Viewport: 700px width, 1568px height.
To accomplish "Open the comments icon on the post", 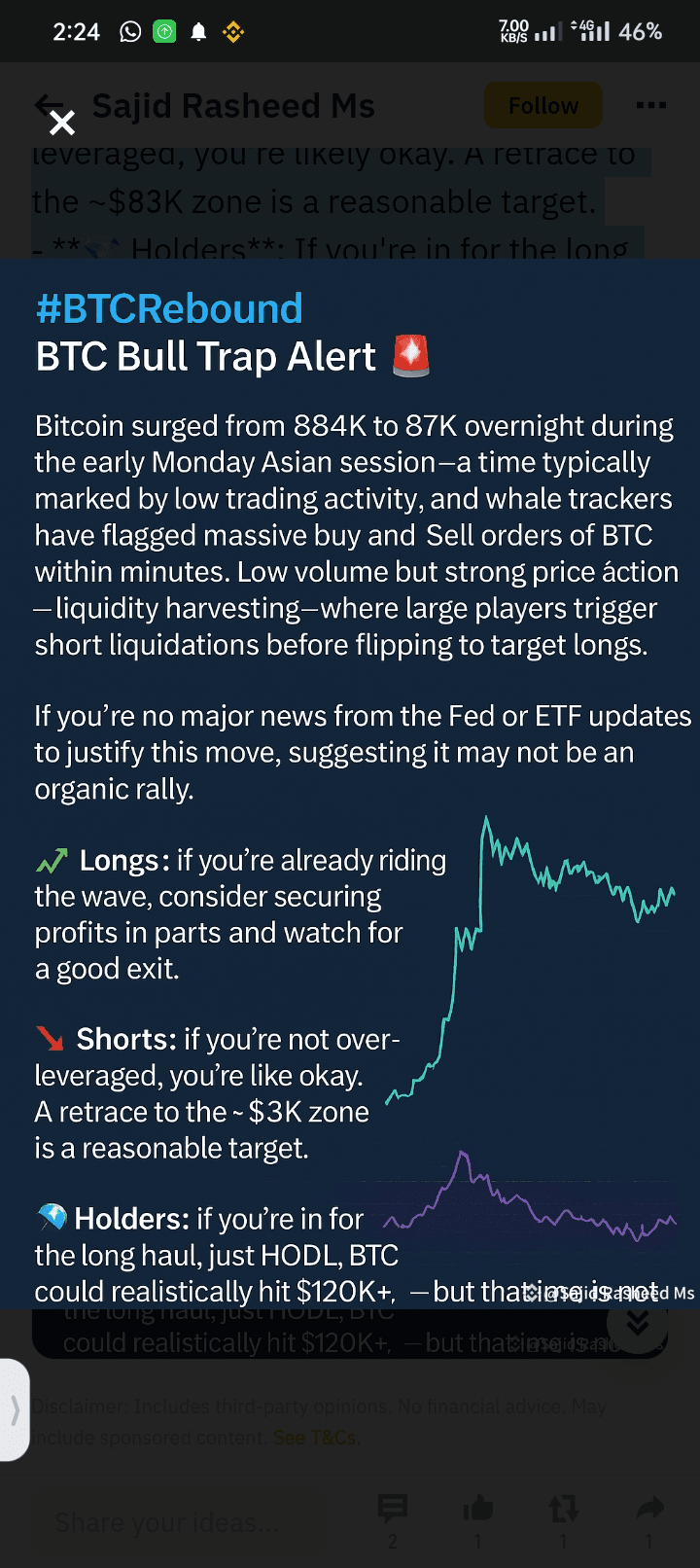I will point(393,1510).
